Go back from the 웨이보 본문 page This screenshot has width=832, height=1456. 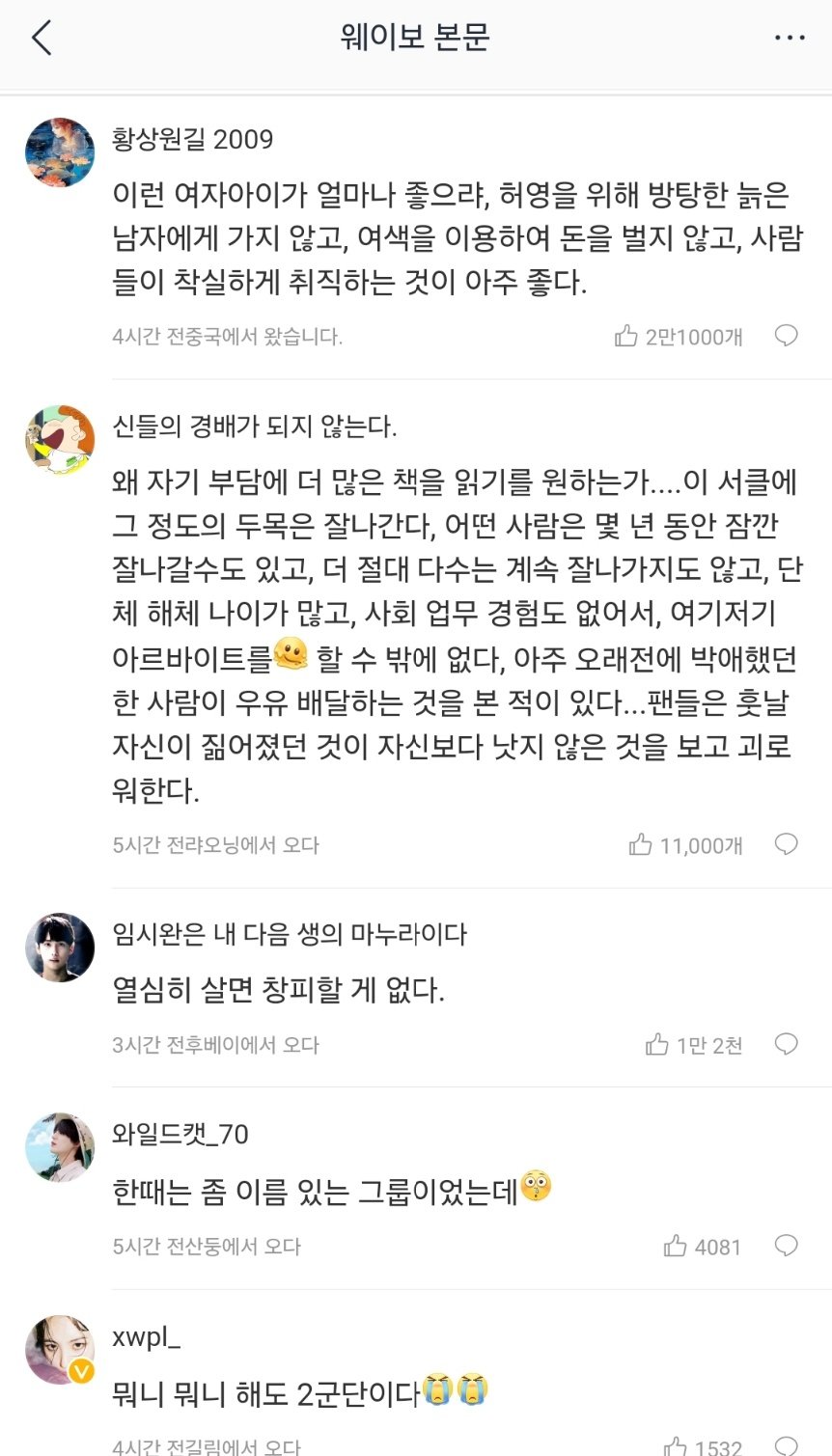point(42,39)
